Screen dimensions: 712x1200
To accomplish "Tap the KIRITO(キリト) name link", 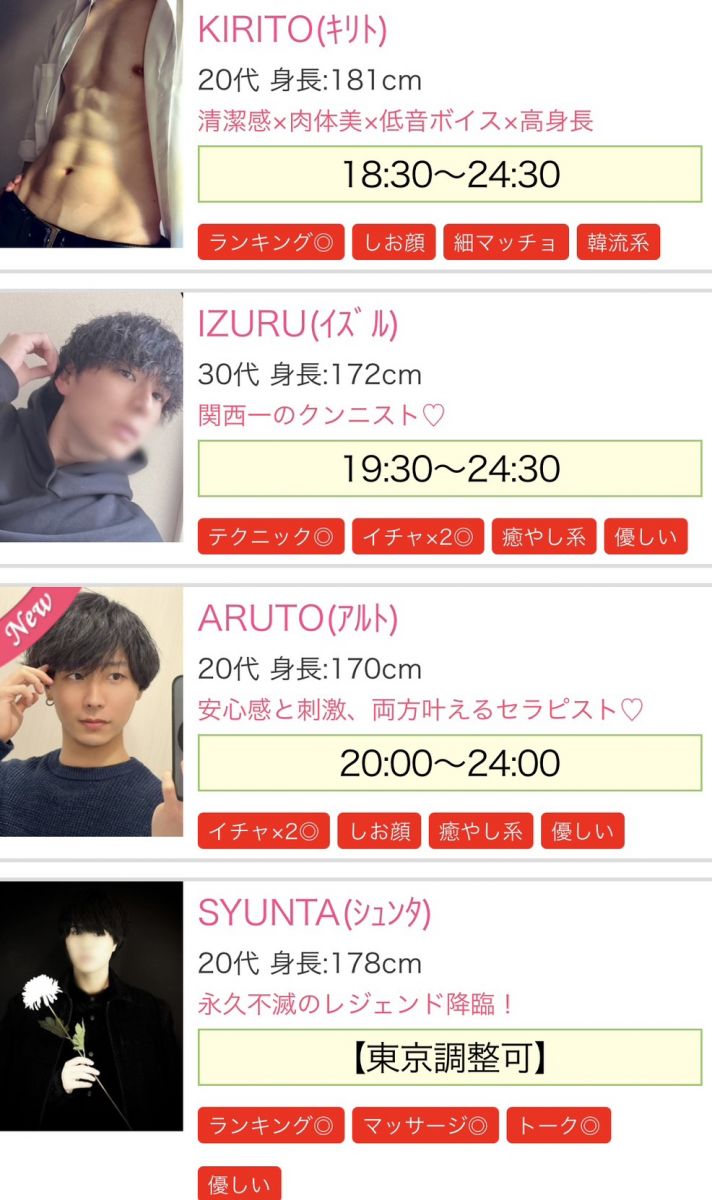I will tap(292, 31).
